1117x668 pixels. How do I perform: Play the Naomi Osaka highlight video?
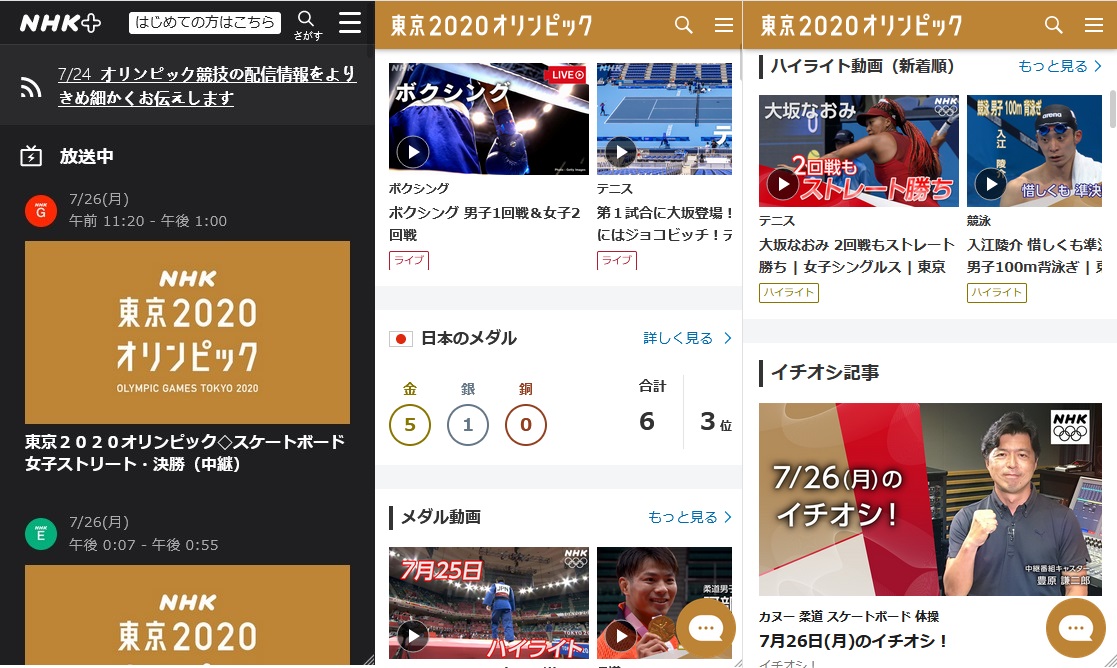(783, 184)
